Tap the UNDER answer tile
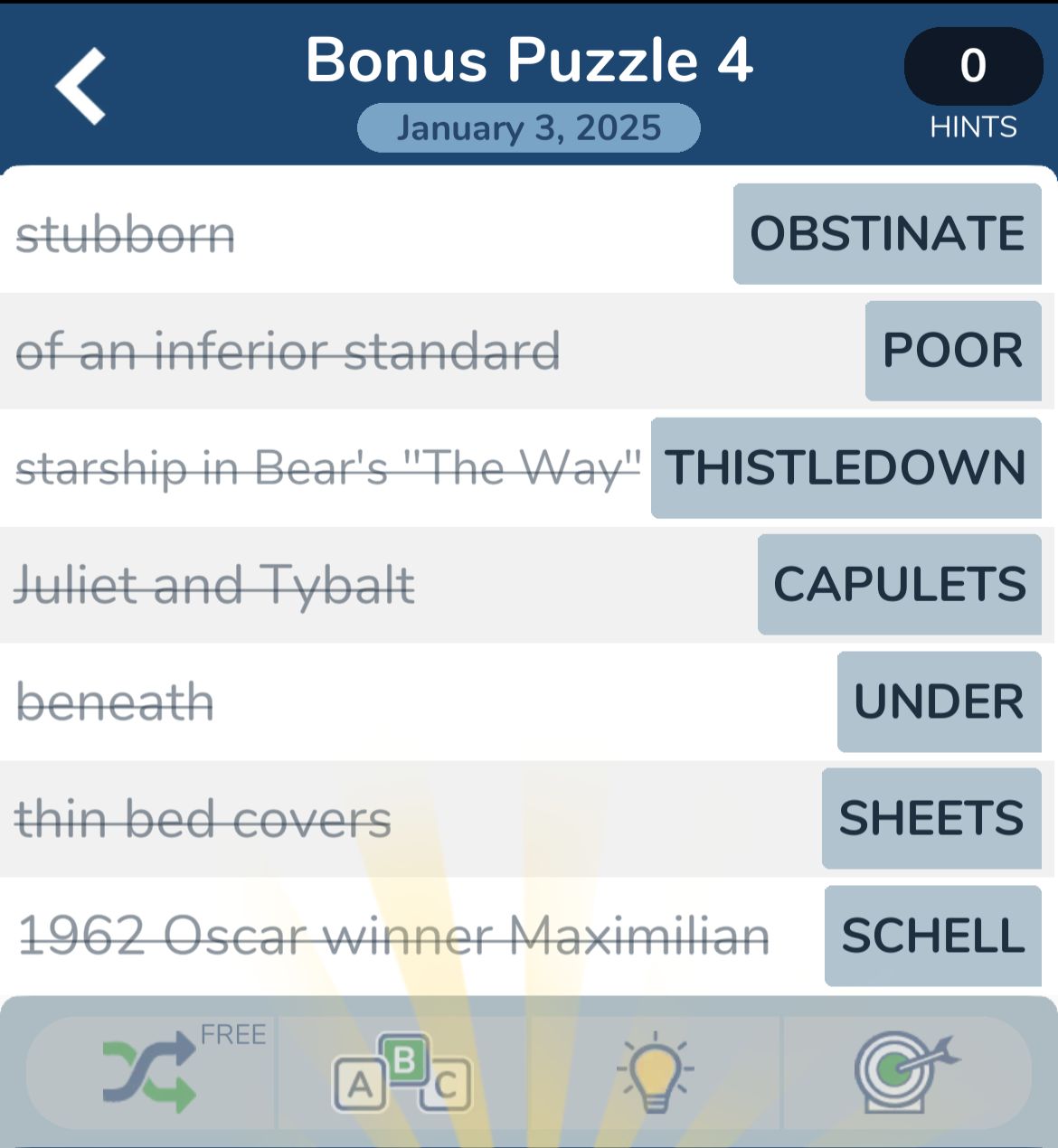This screenshot has height=1148, width=1058. 939,701
